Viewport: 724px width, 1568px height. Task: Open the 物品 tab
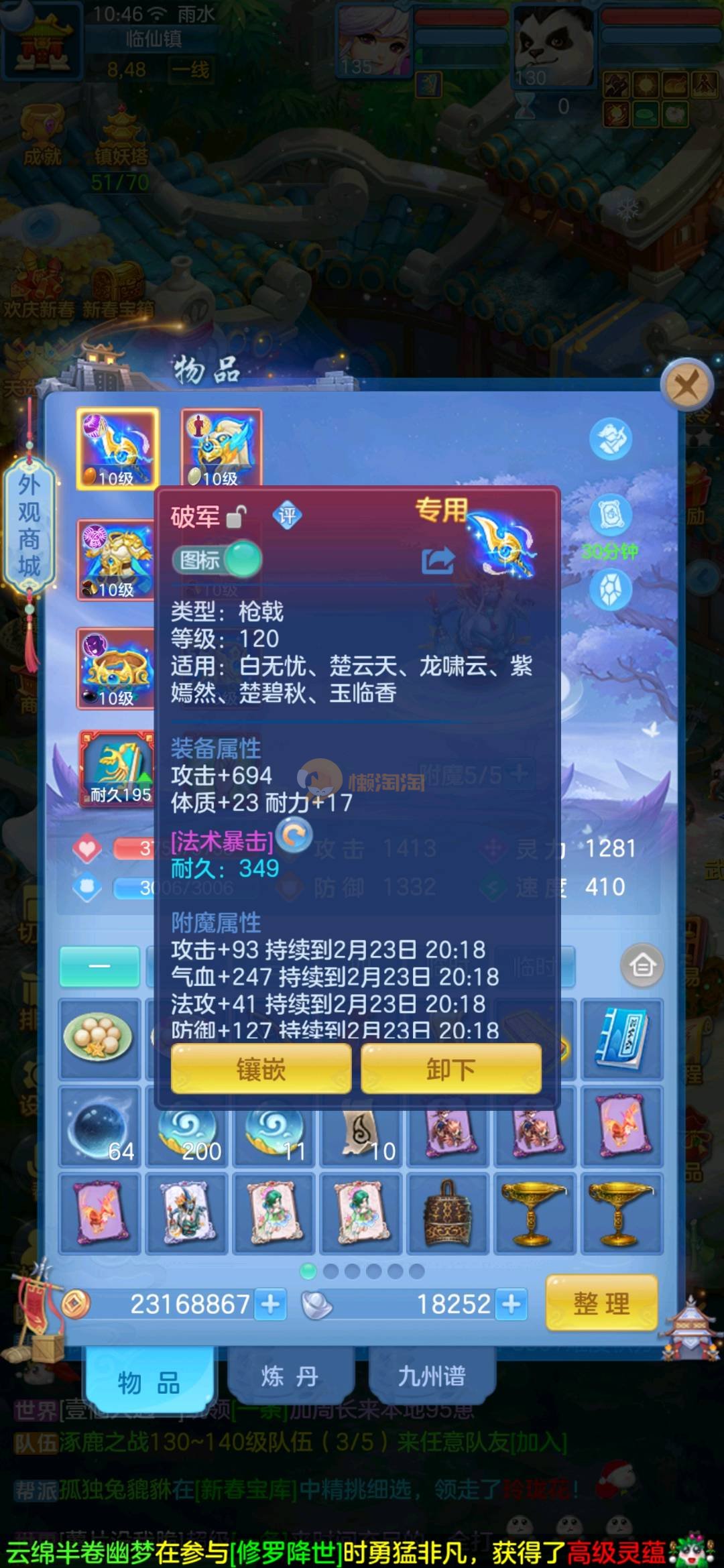point(149,1381)
